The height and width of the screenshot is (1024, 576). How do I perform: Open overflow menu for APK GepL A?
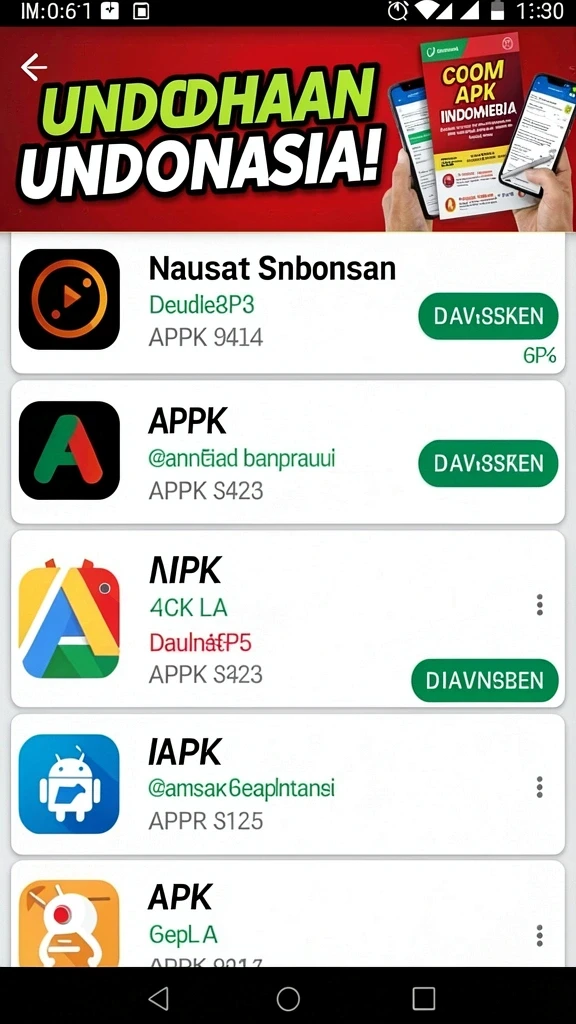(x=539, y=935)
